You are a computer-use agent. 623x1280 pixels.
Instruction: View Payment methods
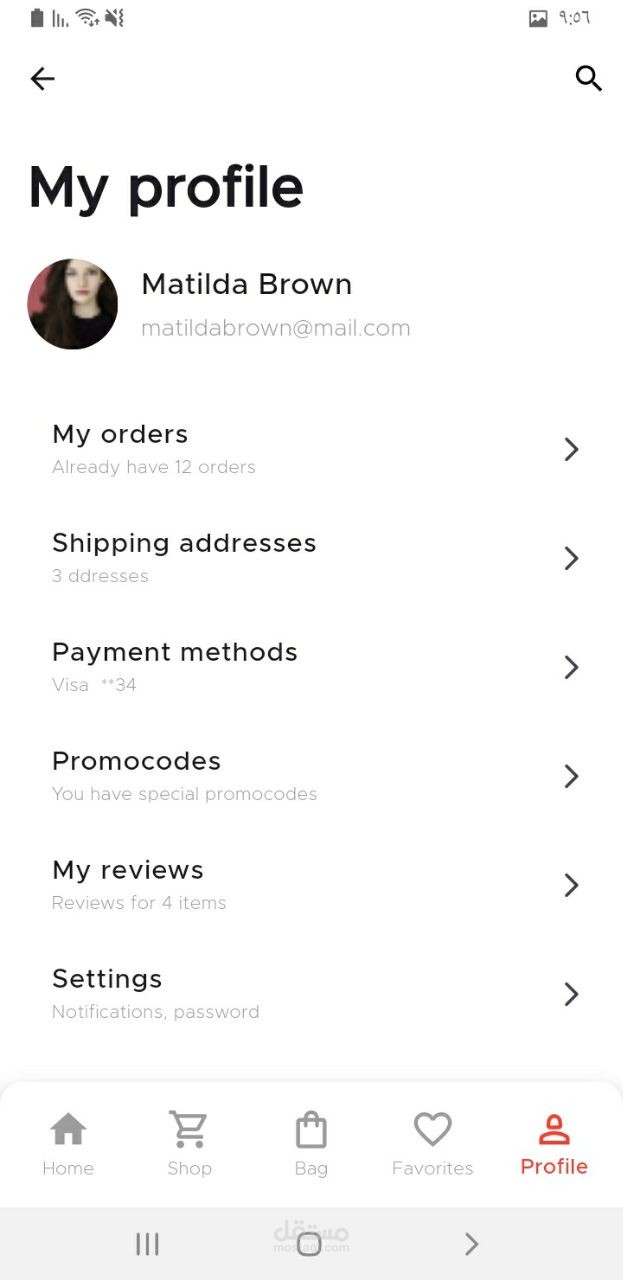click(x=311, y=667)
